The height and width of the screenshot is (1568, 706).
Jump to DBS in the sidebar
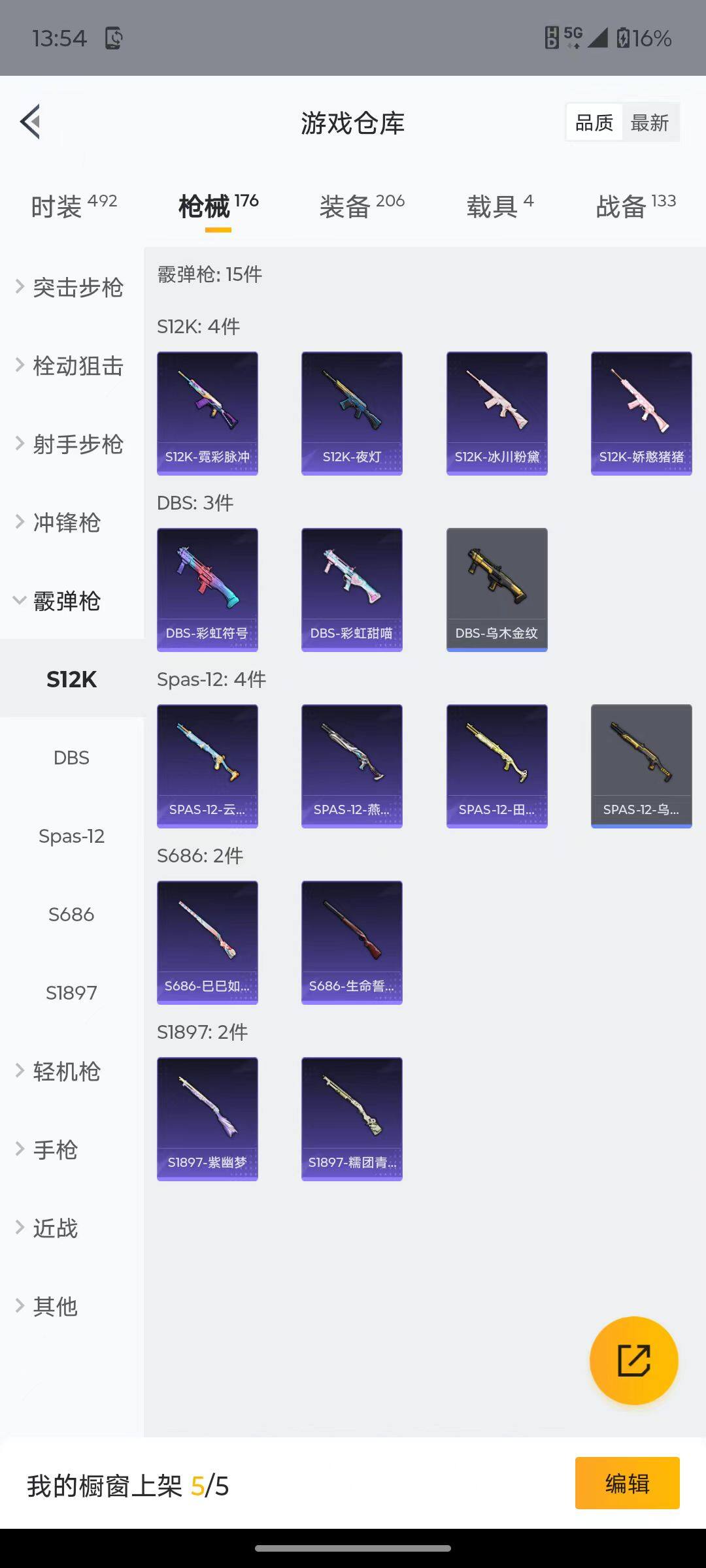point(71,758)
